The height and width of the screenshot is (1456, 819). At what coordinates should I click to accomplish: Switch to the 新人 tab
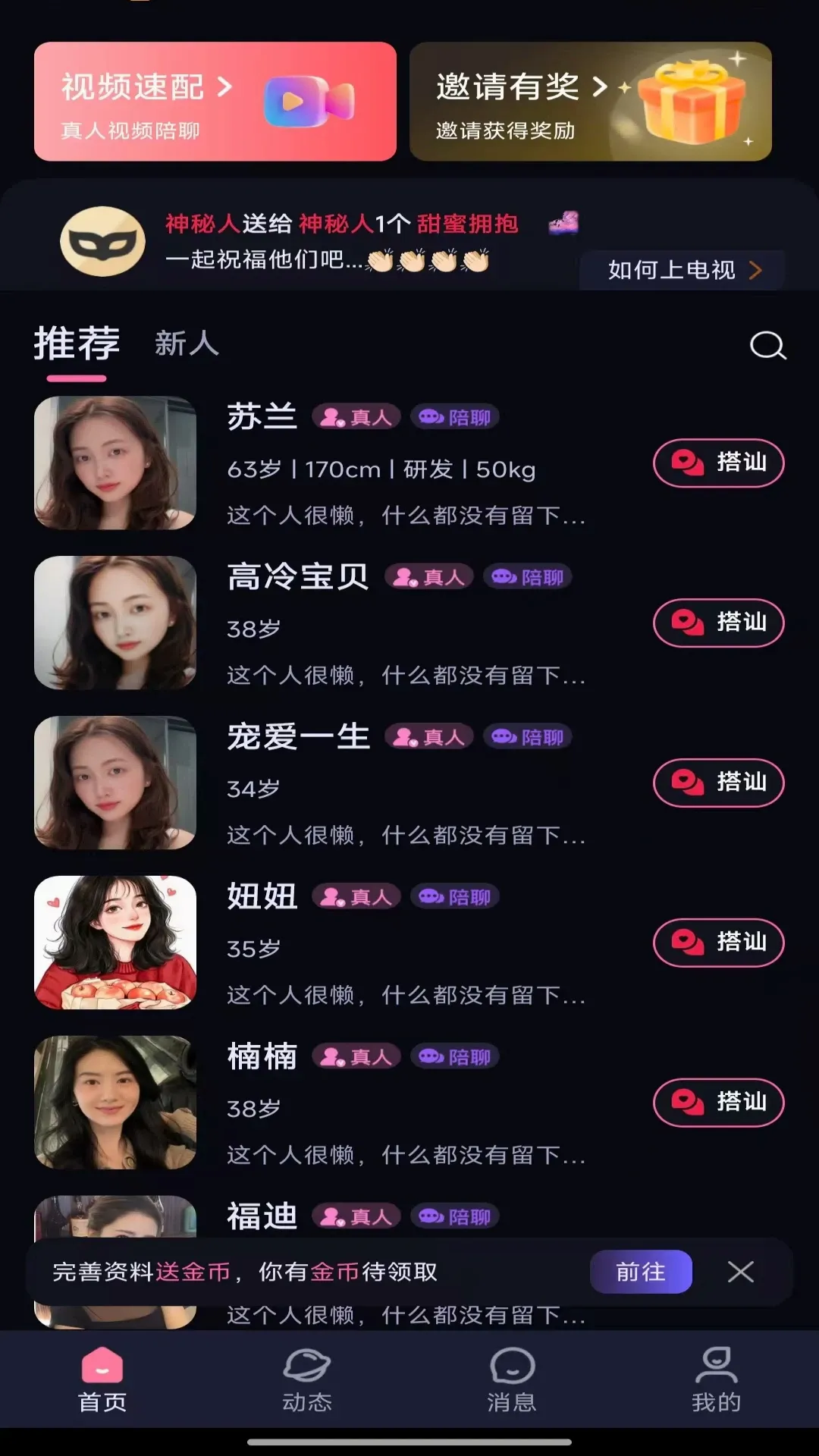187,344
